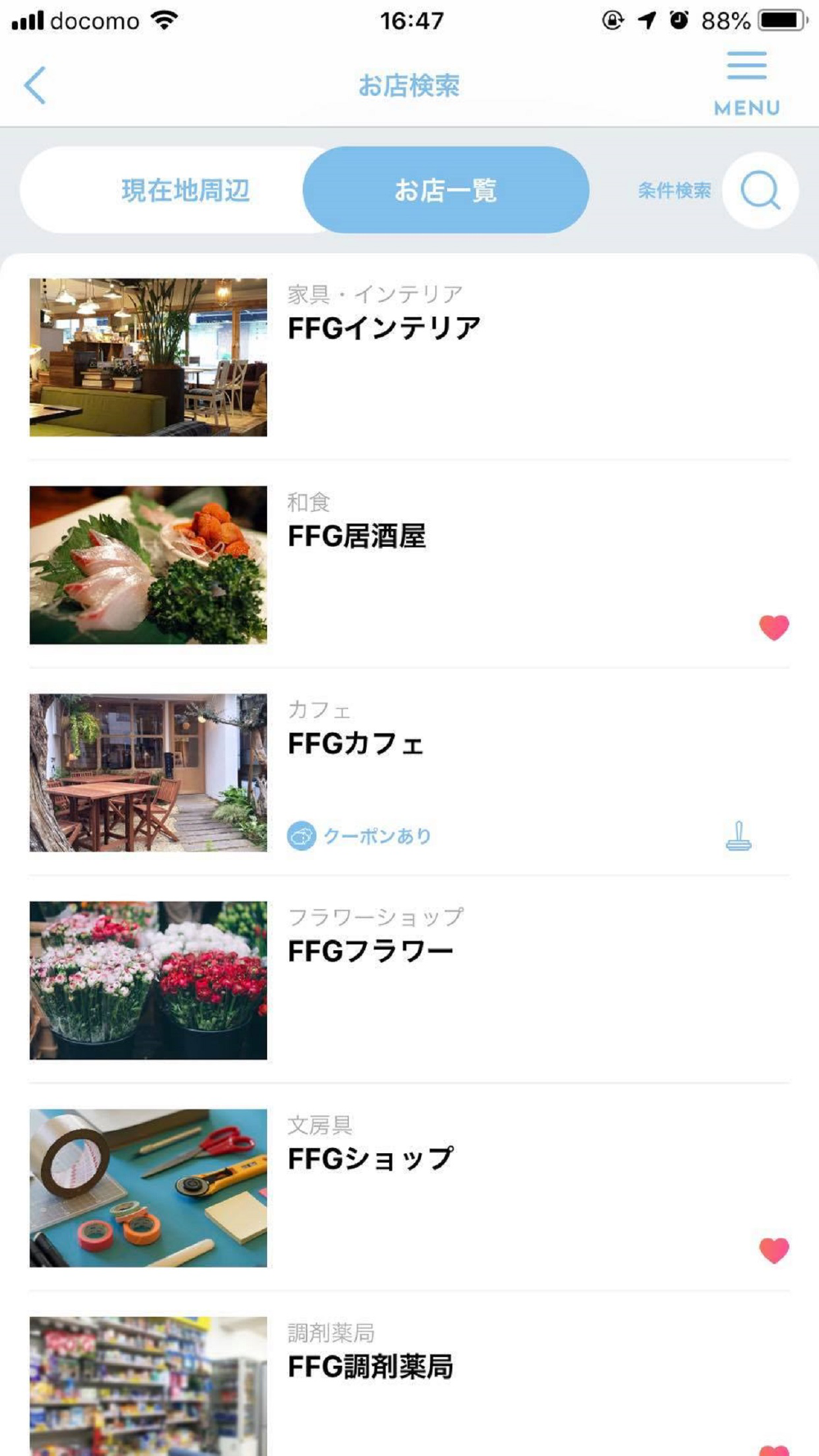The width and height of the screenshot is (819, 1456).
Task: Select the お店一覧 tab
Action: click(x=446, y=190)
